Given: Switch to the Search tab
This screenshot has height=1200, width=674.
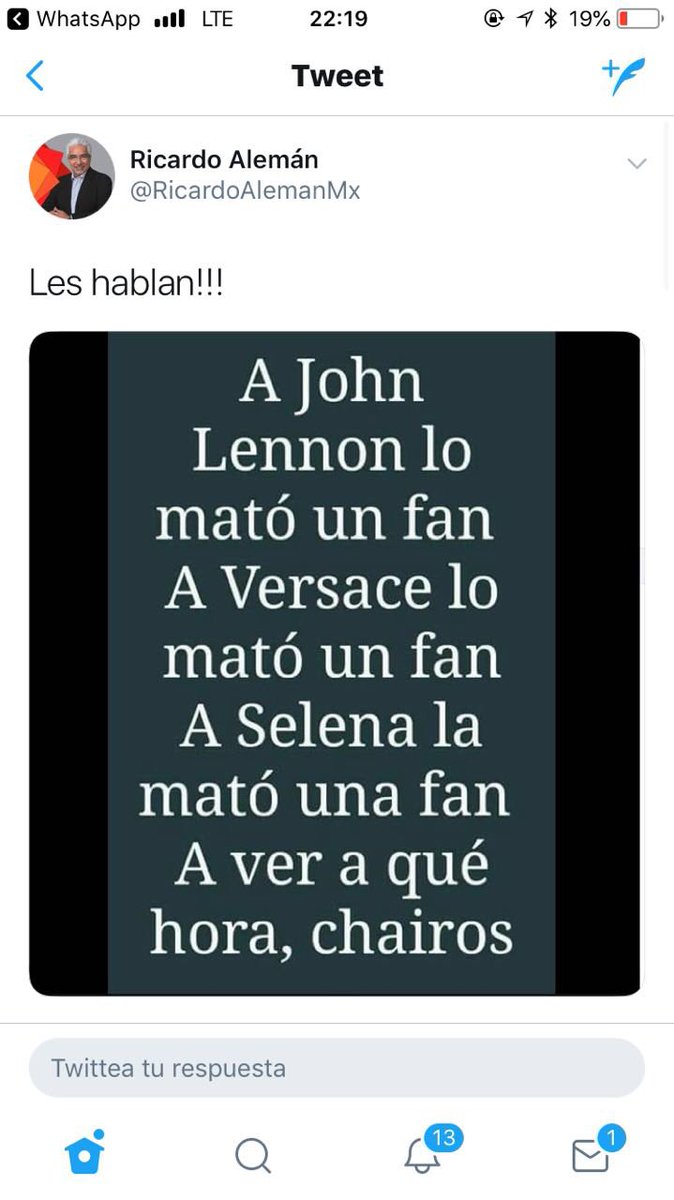Looking at the screenshot, I should click(x=253, y=1155).
